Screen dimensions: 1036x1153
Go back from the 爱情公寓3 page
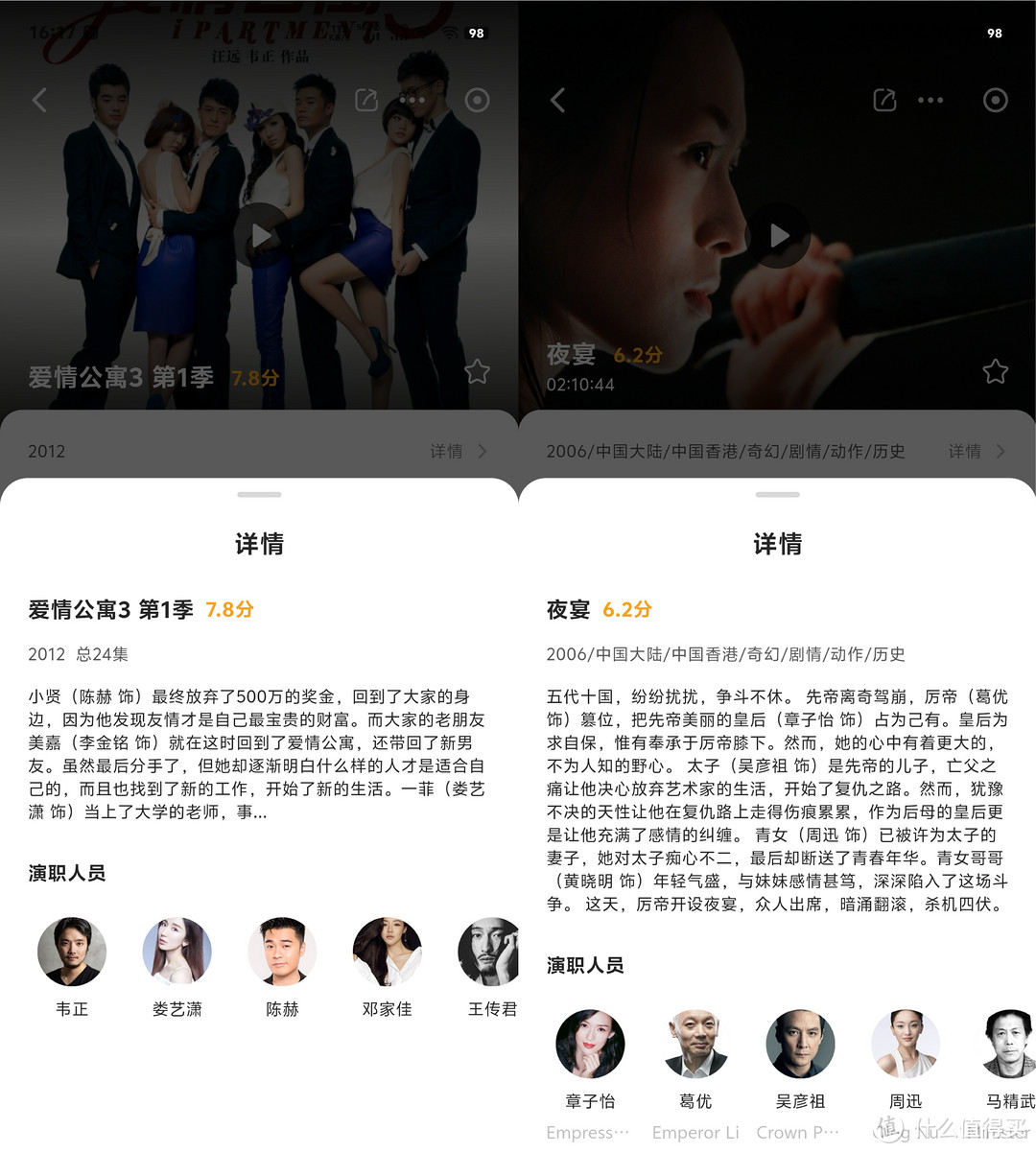tap(39, 100)
